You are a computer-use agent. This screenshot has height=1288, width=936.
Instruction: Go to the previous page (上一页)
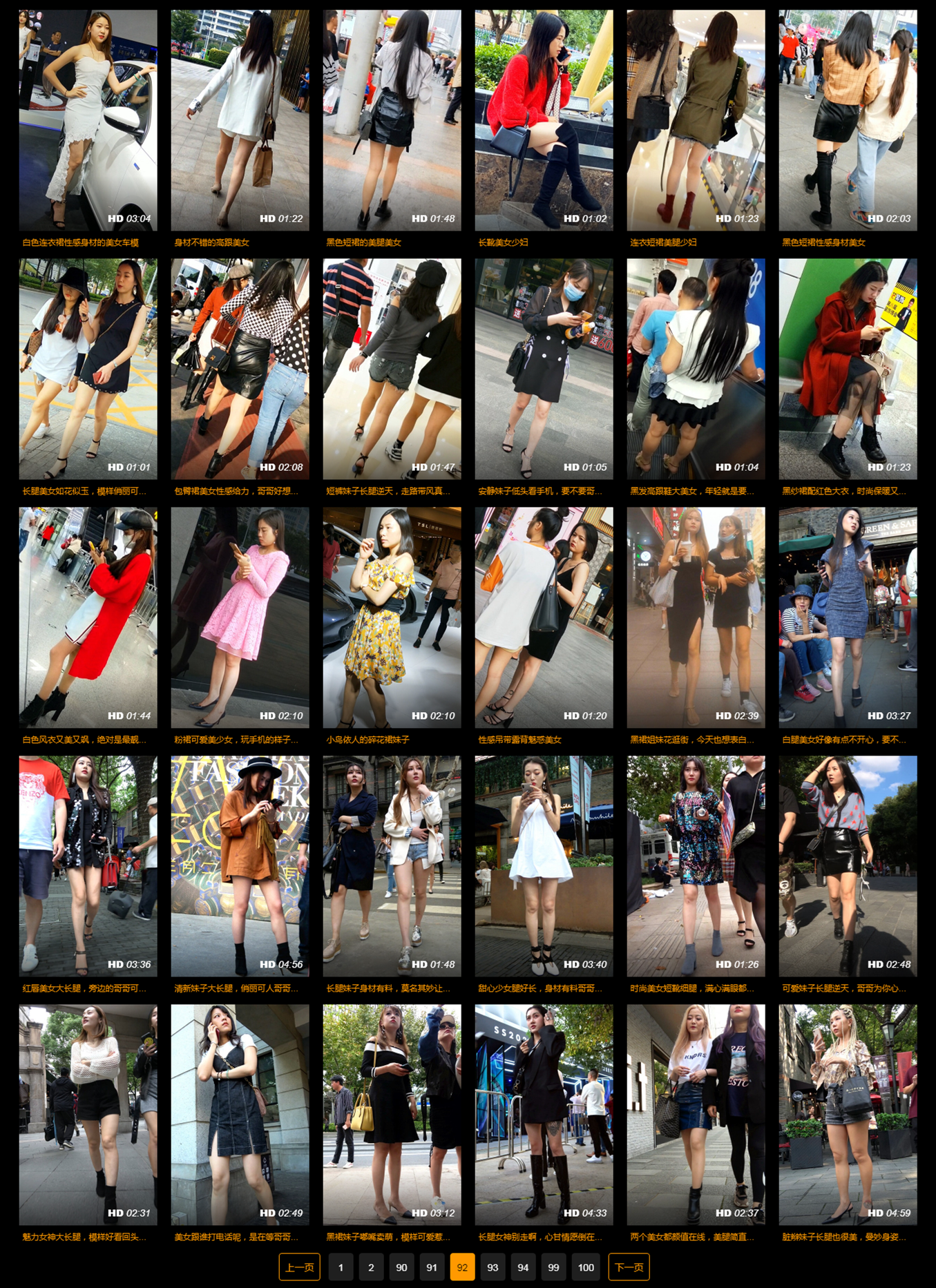point(299,1267)
